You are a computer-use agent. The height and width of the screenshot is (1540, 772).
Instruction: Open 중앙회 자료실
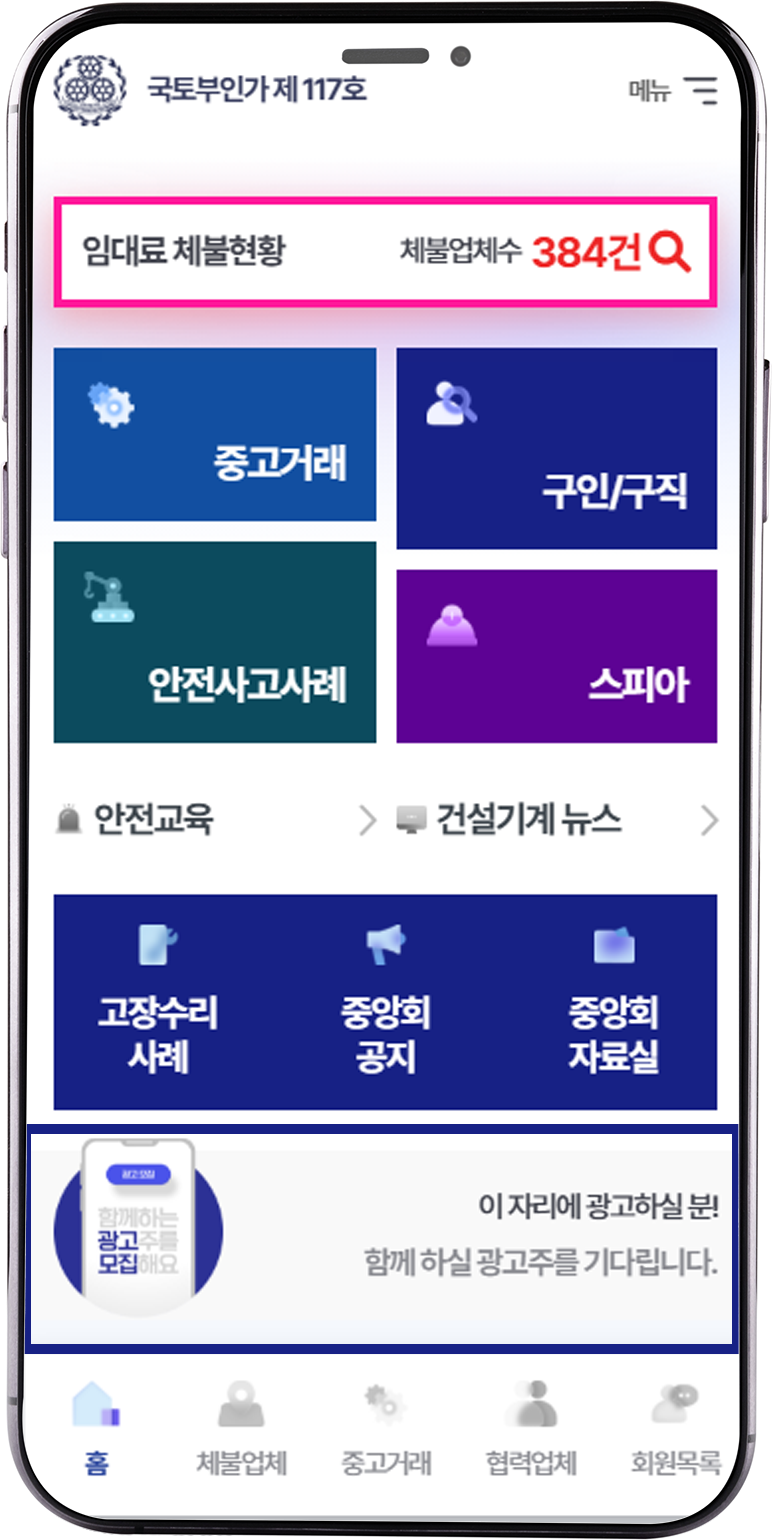point(613,1003)
